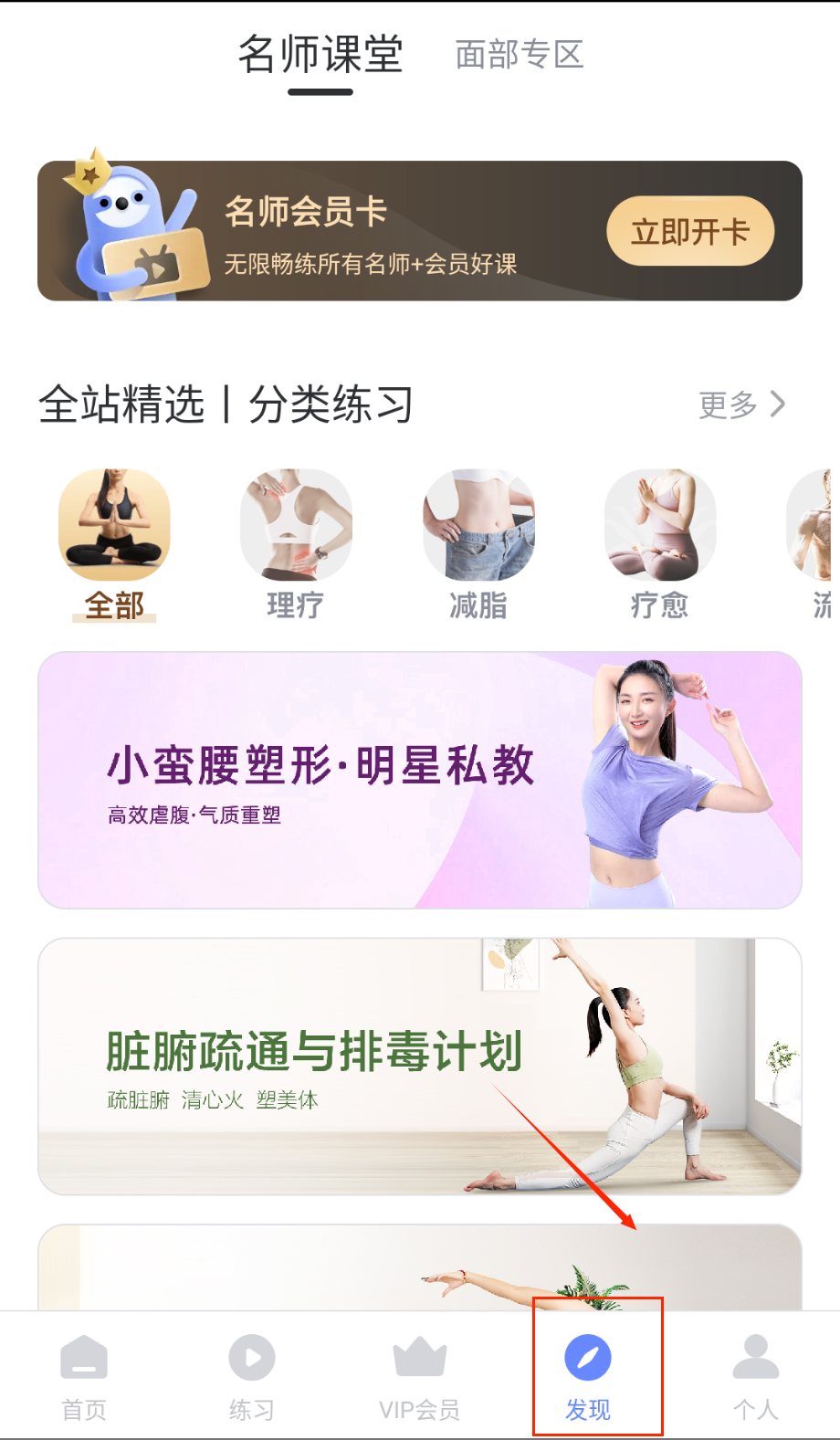
Task: Open the 疗愈 category
Action: 660,543
